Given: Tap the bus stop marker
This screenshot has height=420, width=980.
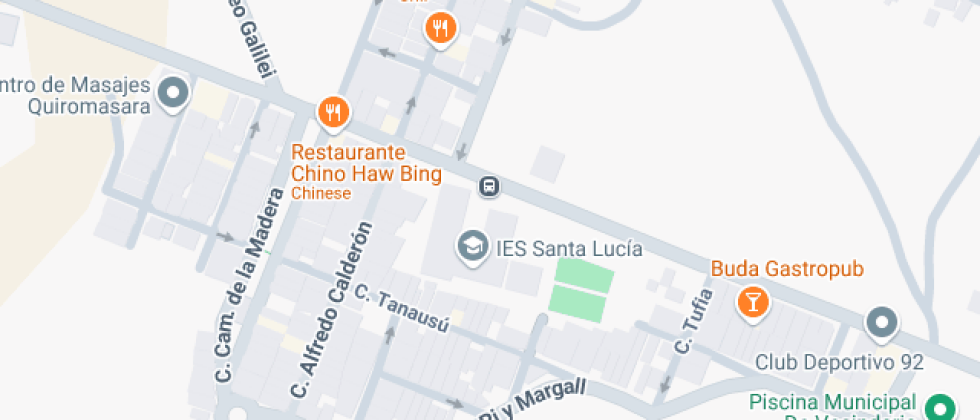Looking at the screenshot, I should pos(489,186).
